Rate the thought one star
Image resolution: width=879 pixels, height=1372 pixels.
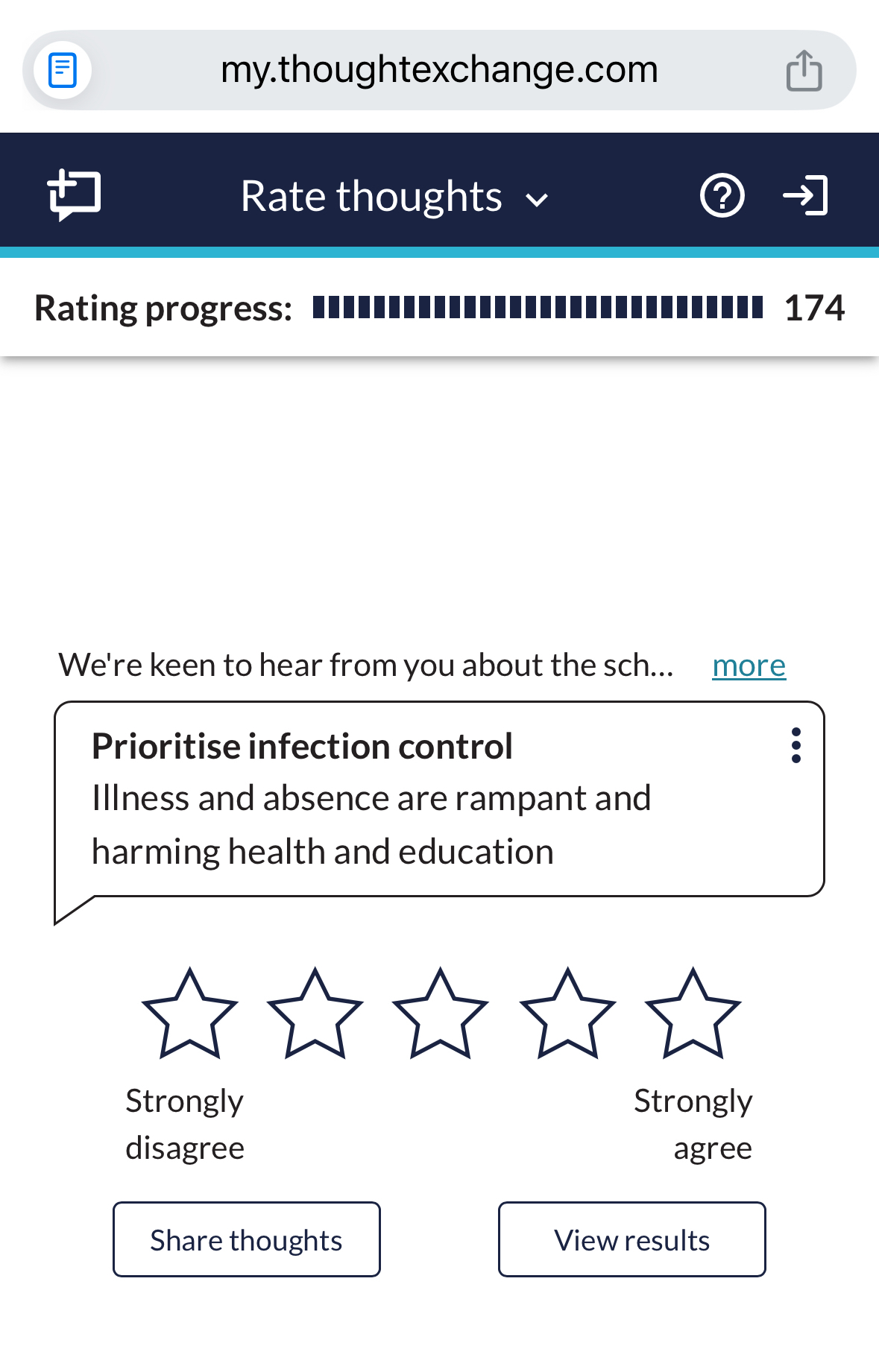[x=190, y=1015]
